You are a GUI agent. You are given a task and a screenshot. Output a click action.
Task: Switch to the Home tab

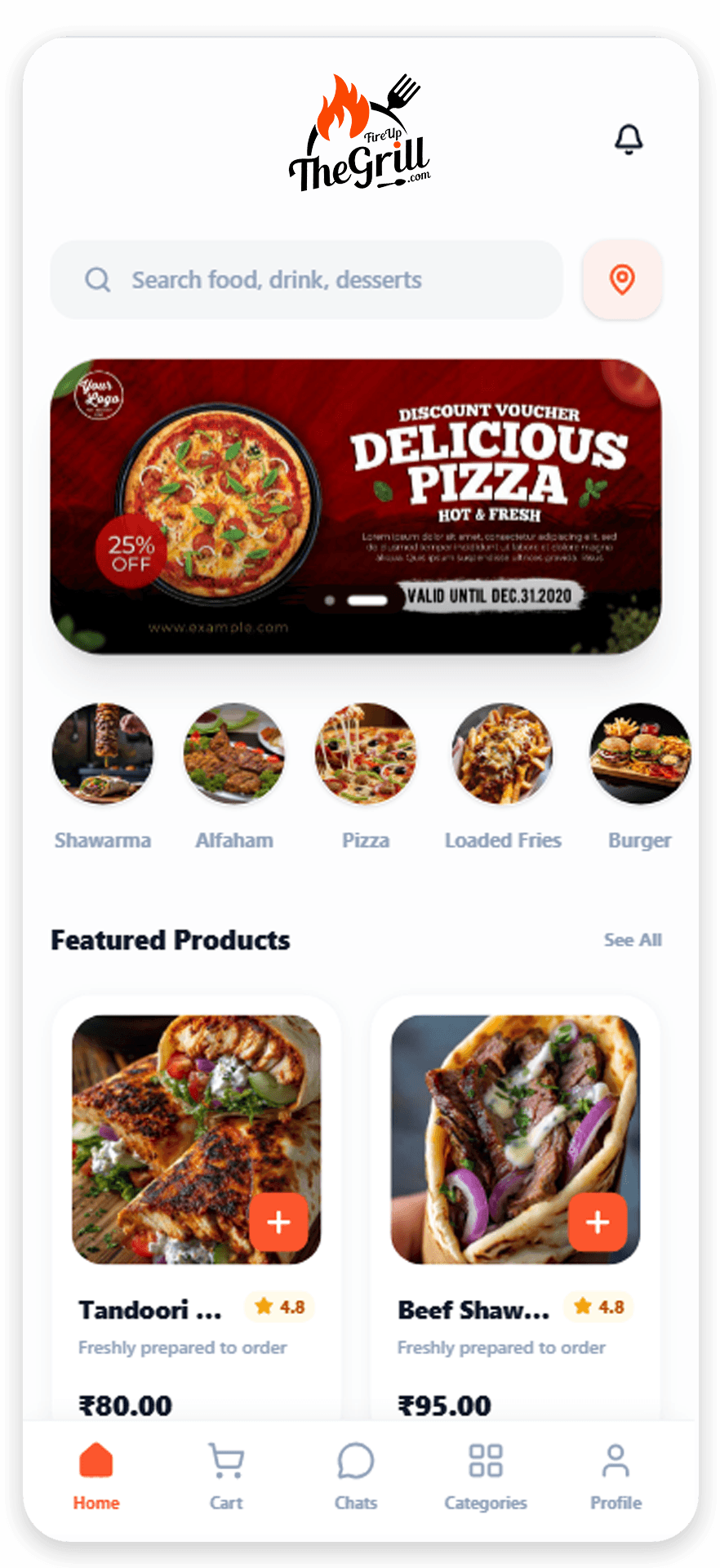tap(96, 1475)
